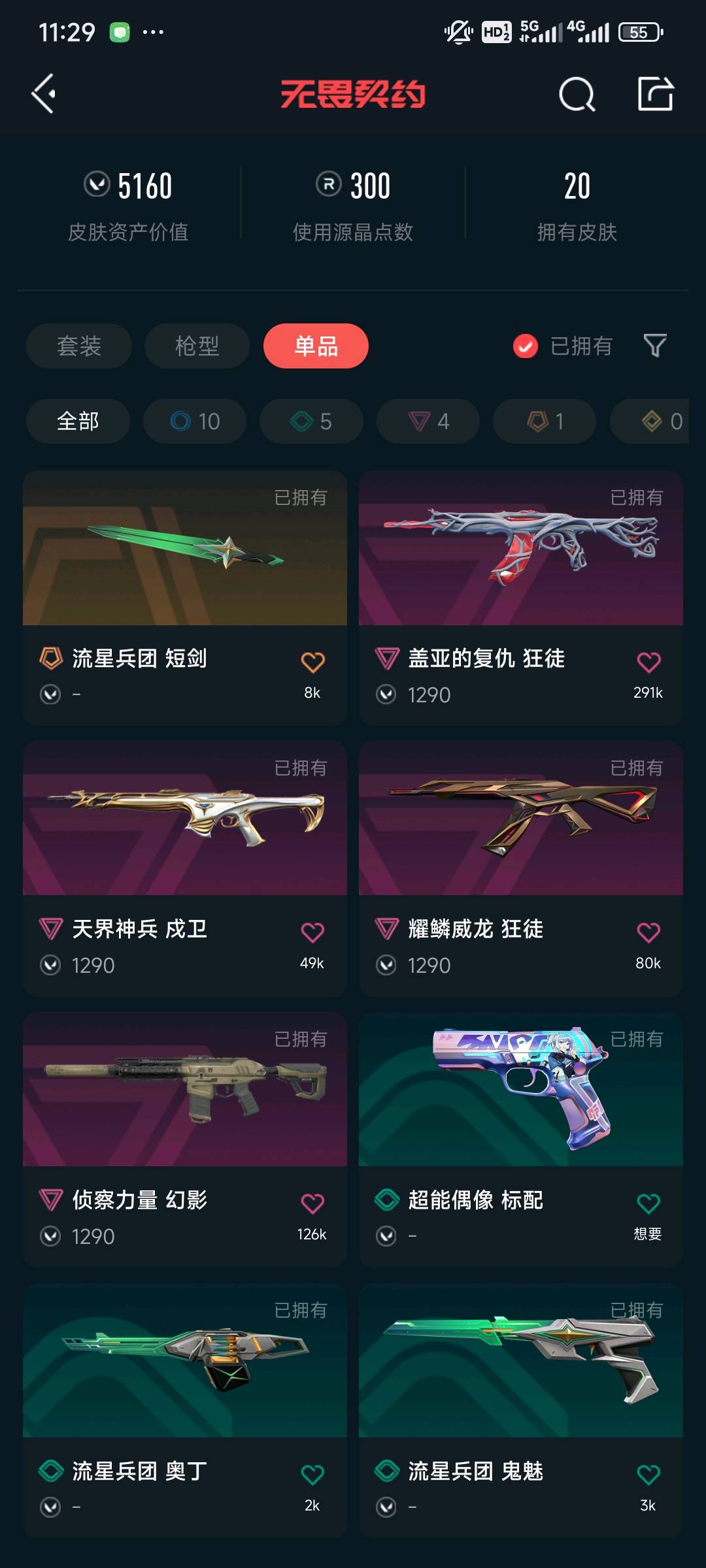The width and height of the screenshot is (706, 1568).
Task: Toggle the 已拥有 checkbox
Action: click(526, 346)
